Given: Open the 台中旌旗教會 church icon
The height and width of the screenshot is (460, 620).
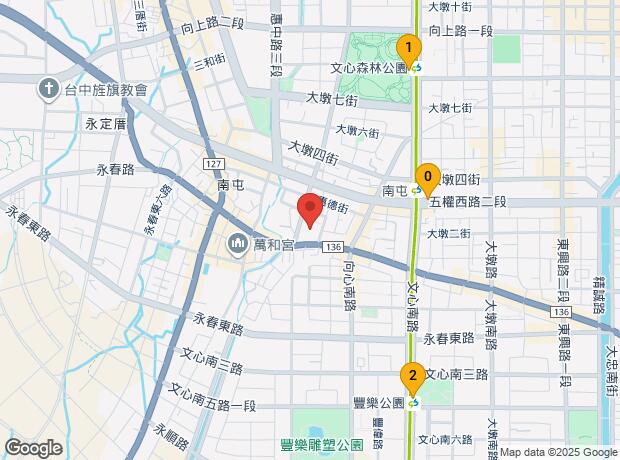Looking at the screenshot, I should tap(47, 89).
